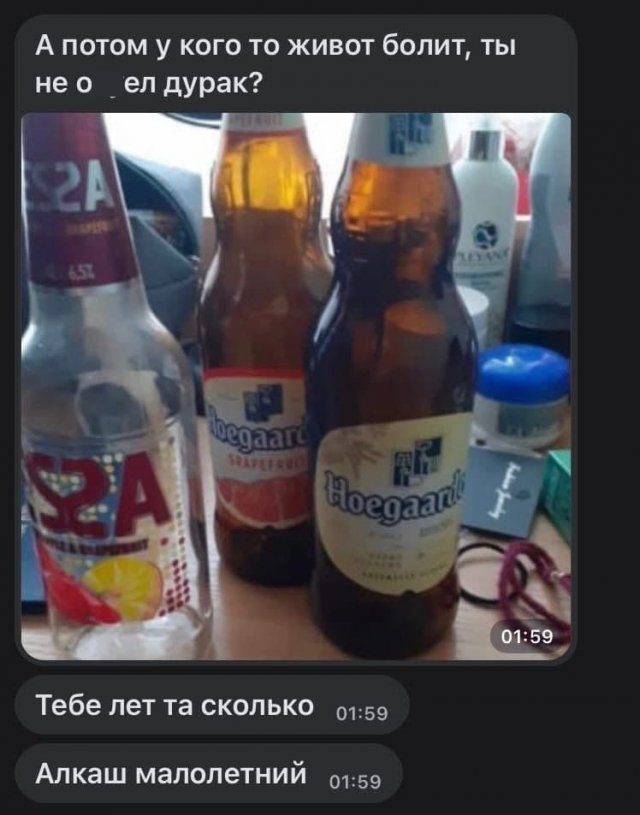Open the beer bottles photo message

pyautogui.click(x=296, y=387)
